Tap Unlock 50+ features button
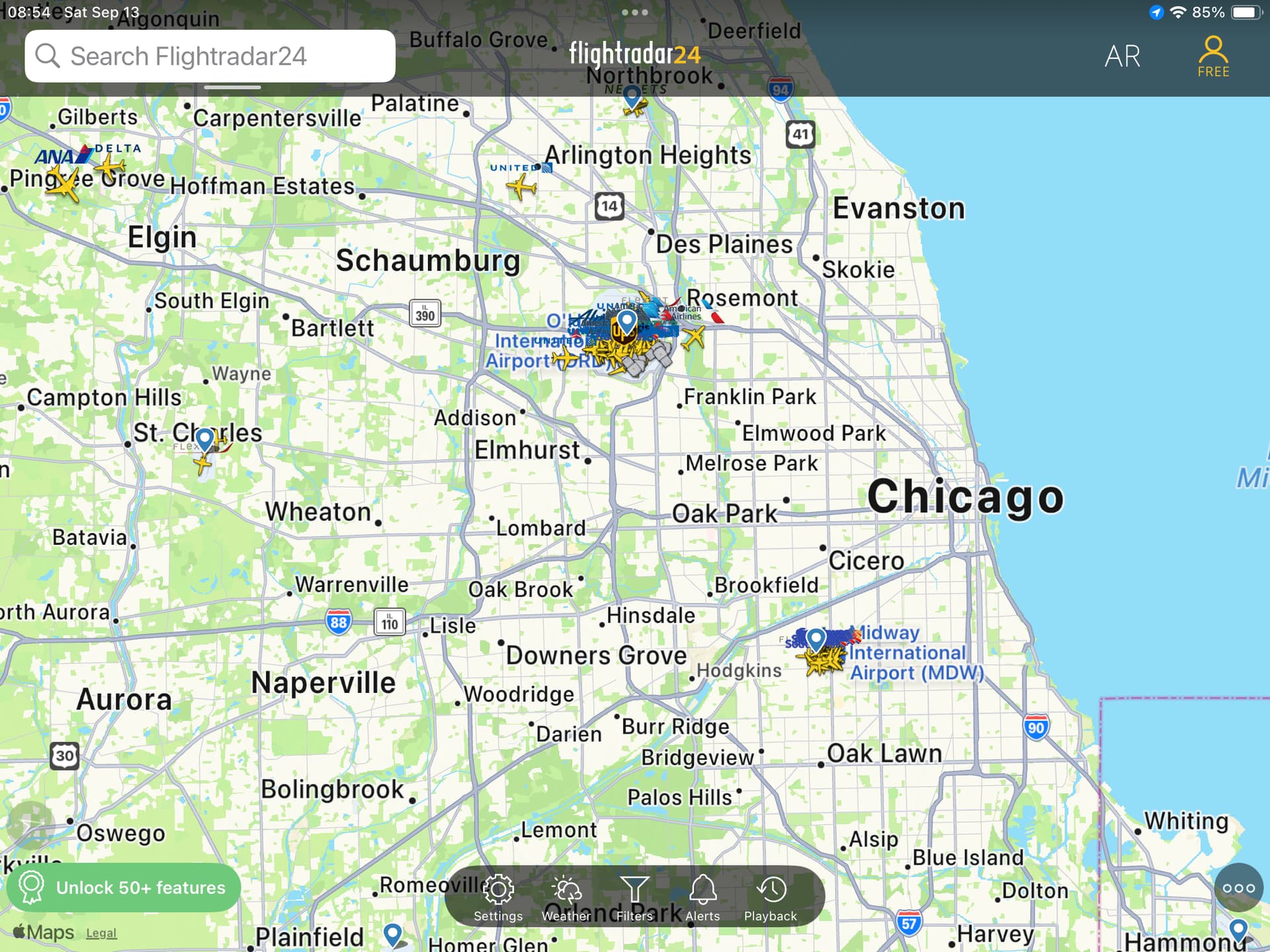 124,887
